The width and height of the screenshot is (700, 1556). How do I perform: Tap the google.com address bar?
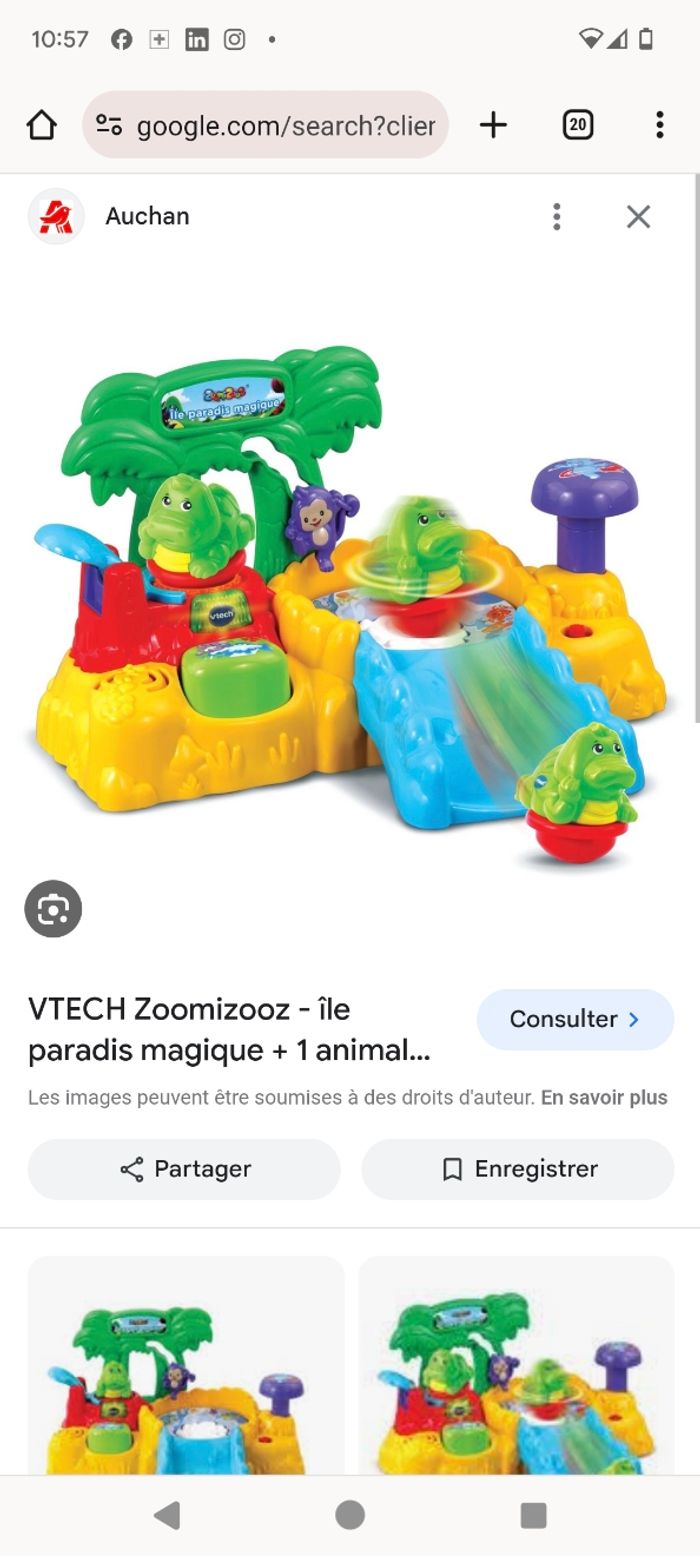click(266, 125)
